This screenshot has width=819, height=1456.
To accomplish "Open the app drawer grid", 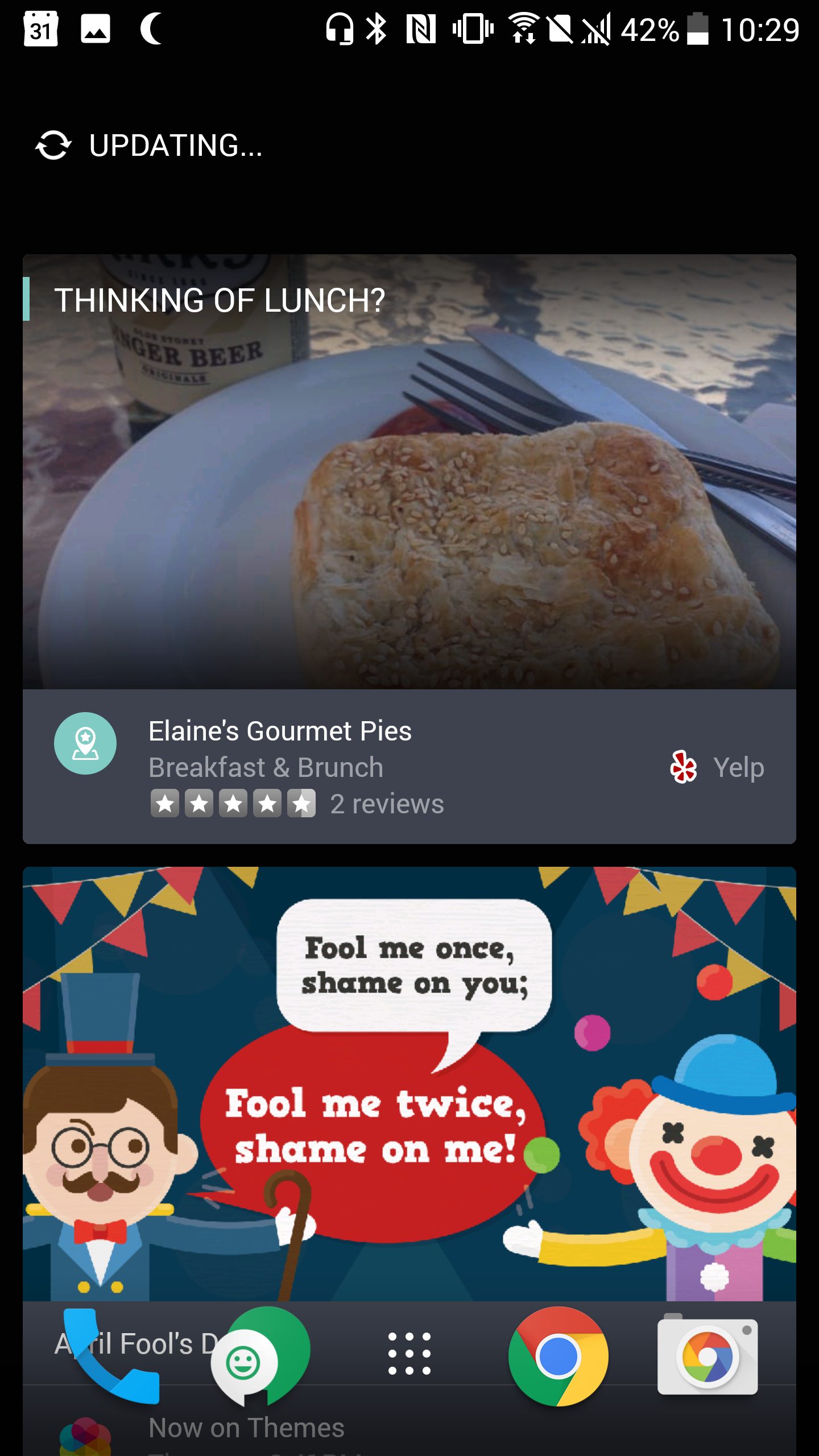I will pos(409,1354).
